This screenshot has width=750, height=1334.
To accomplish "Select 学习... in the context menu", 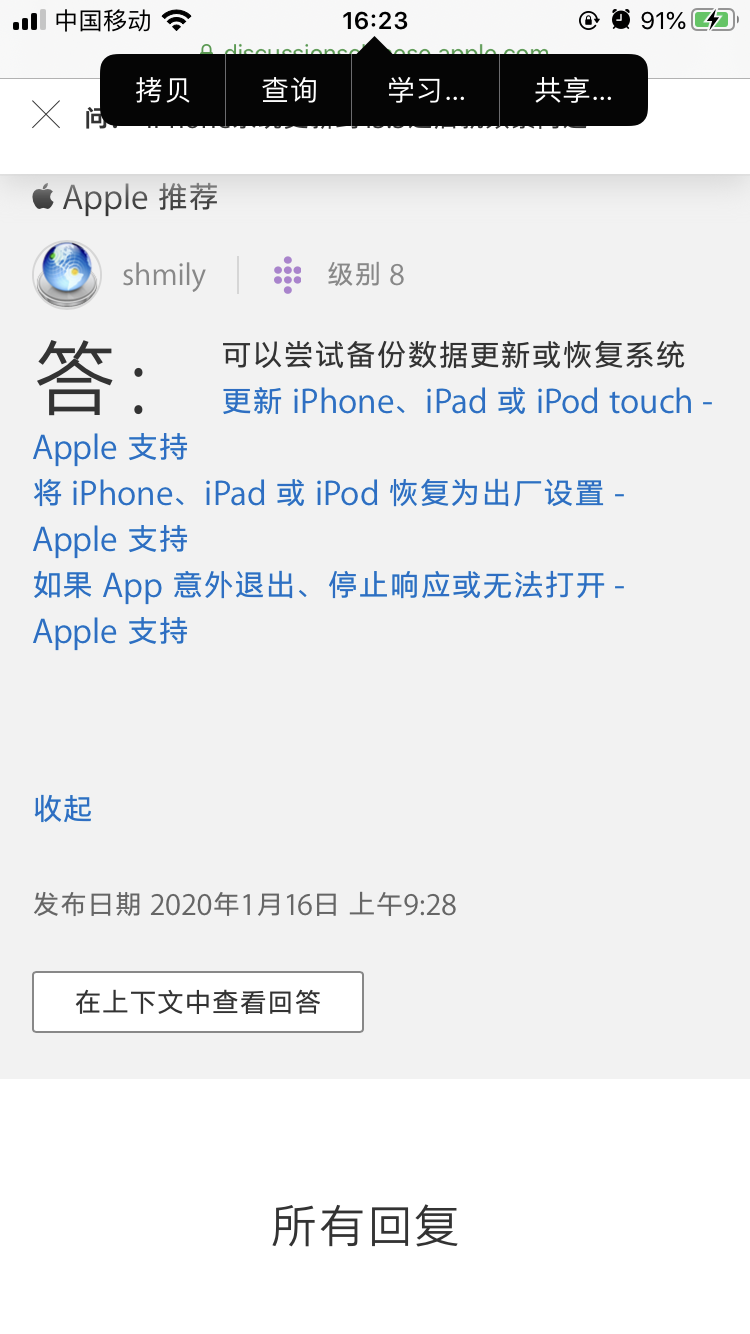I will point(426,90).
